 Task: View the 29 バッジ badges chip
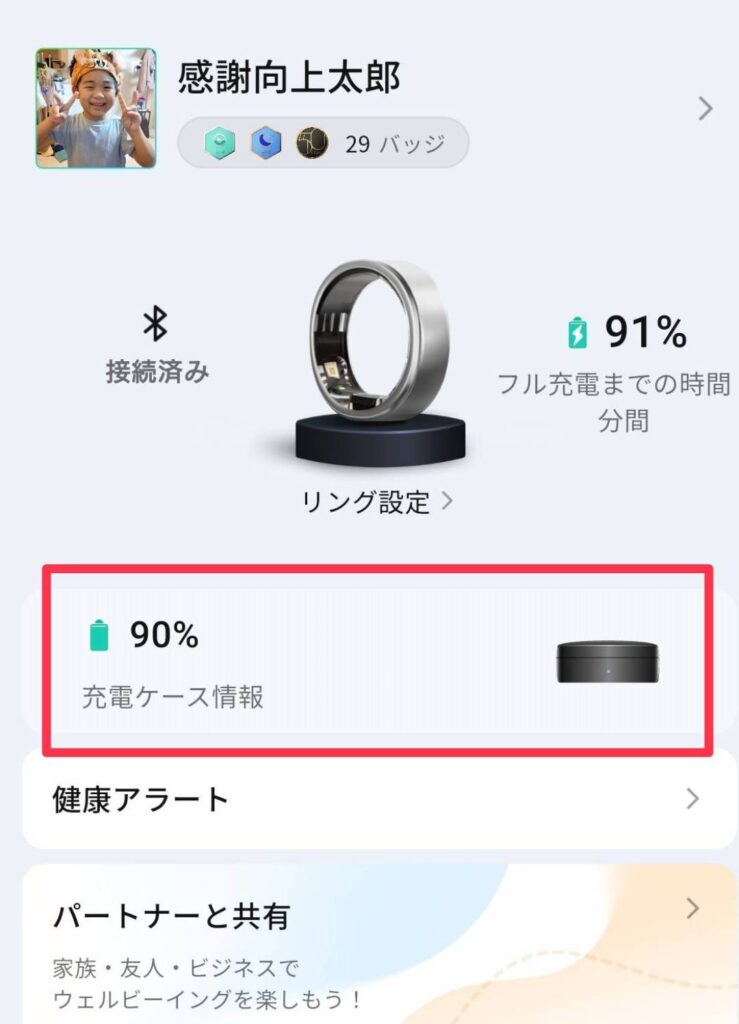[323, 143]
